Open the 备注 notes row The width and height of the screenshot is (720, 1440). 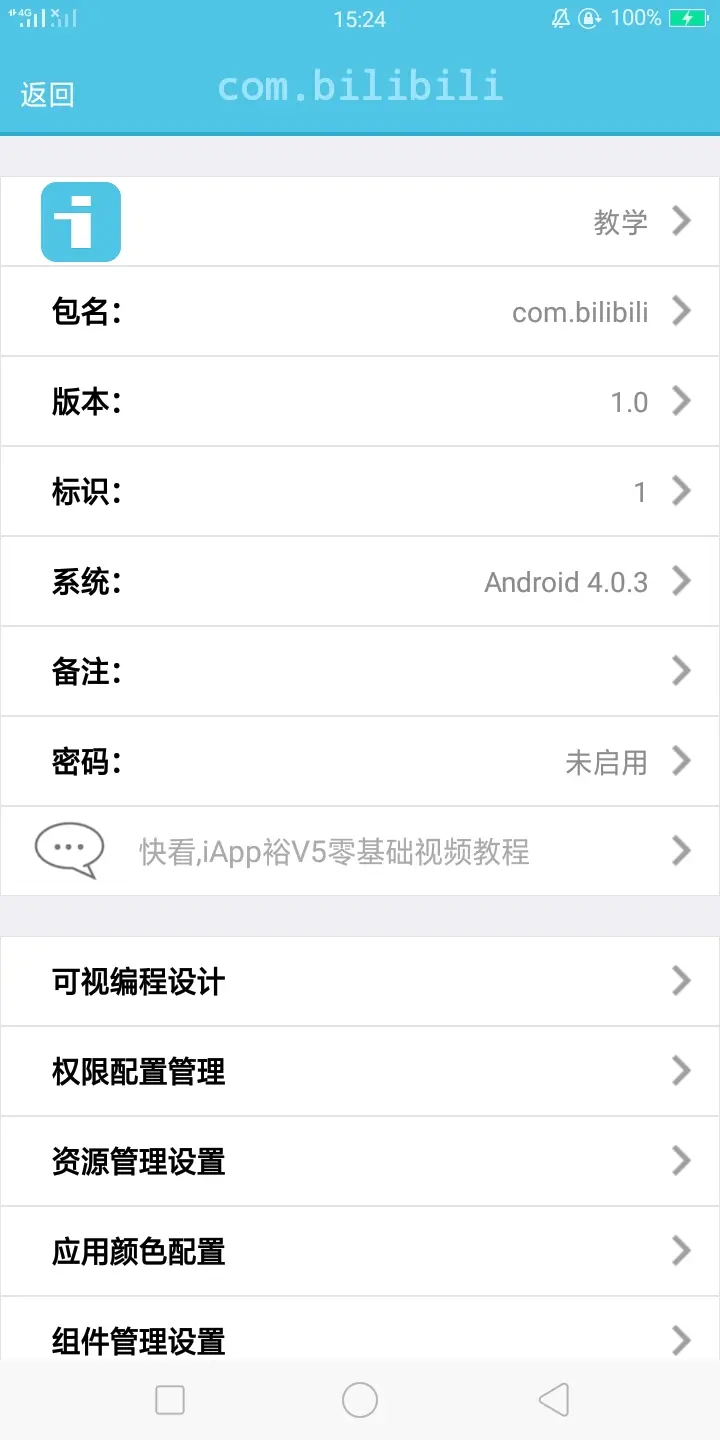[360, 672]
